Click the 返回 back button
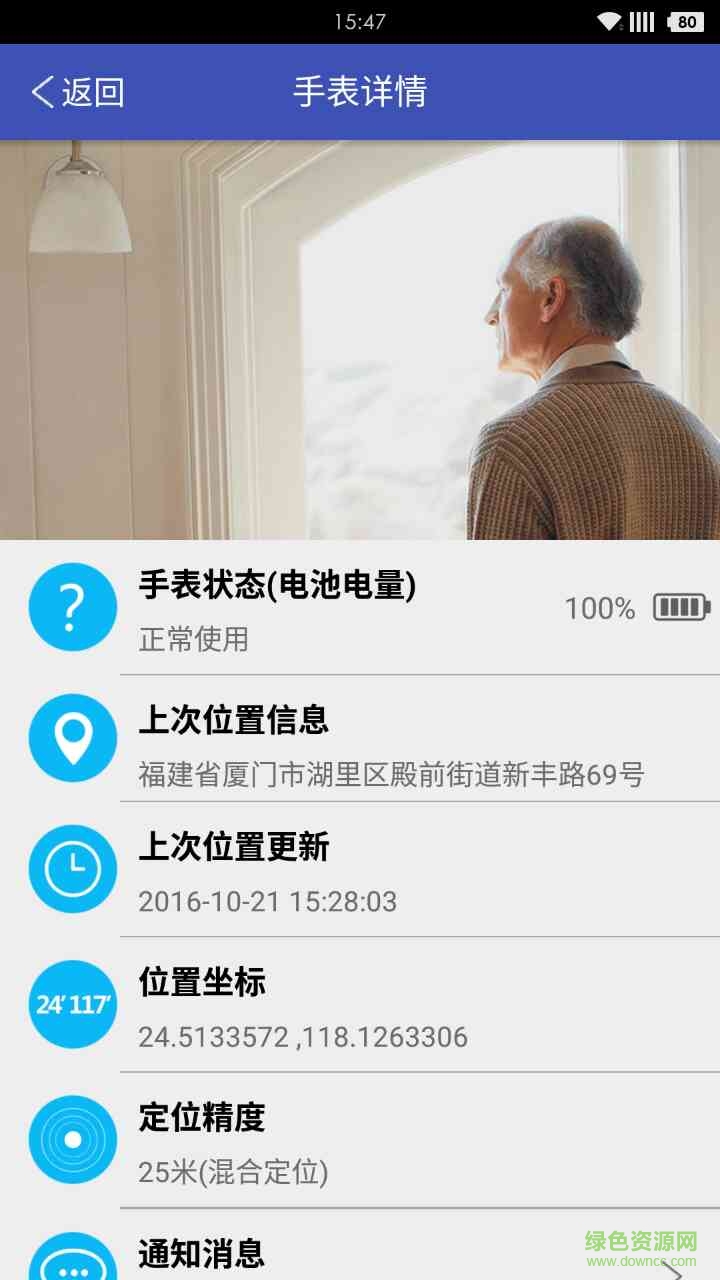The height and width of the screenshot is (1280, 720). point(75,92)
